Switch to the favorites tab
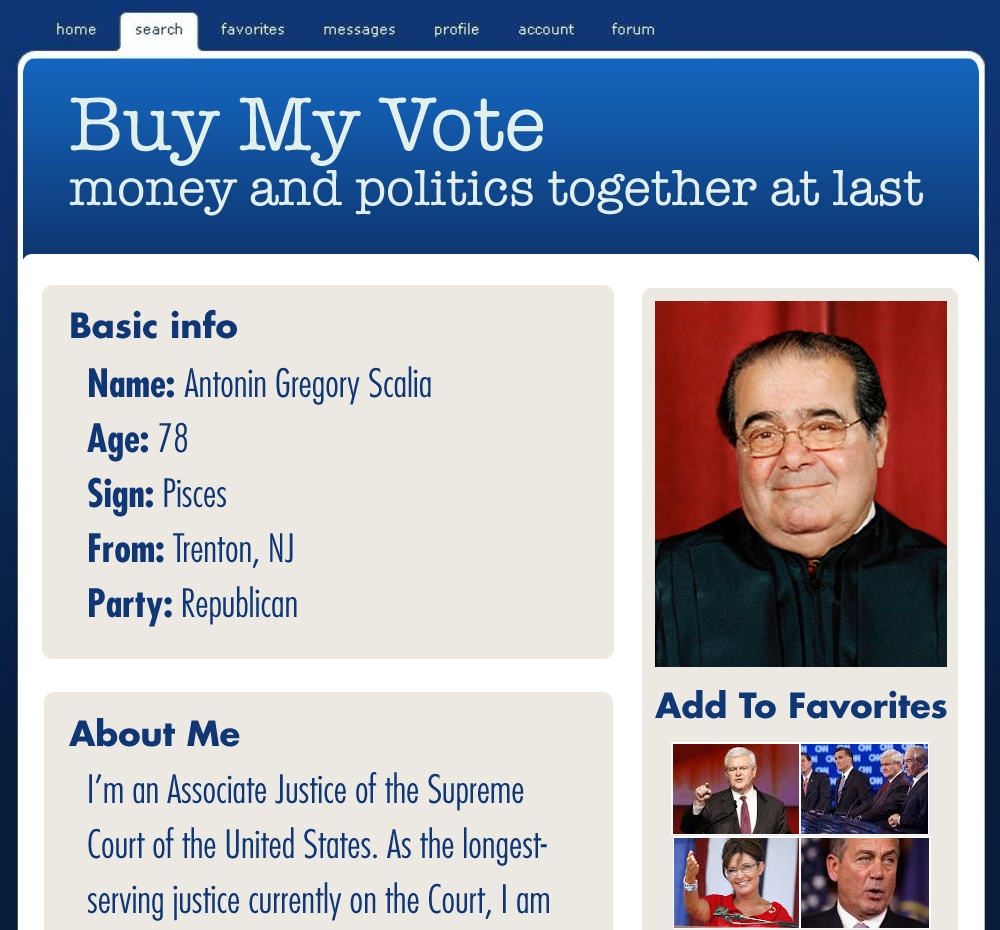1000x930 pixels. pyautogui.click(x=253, y=30)
